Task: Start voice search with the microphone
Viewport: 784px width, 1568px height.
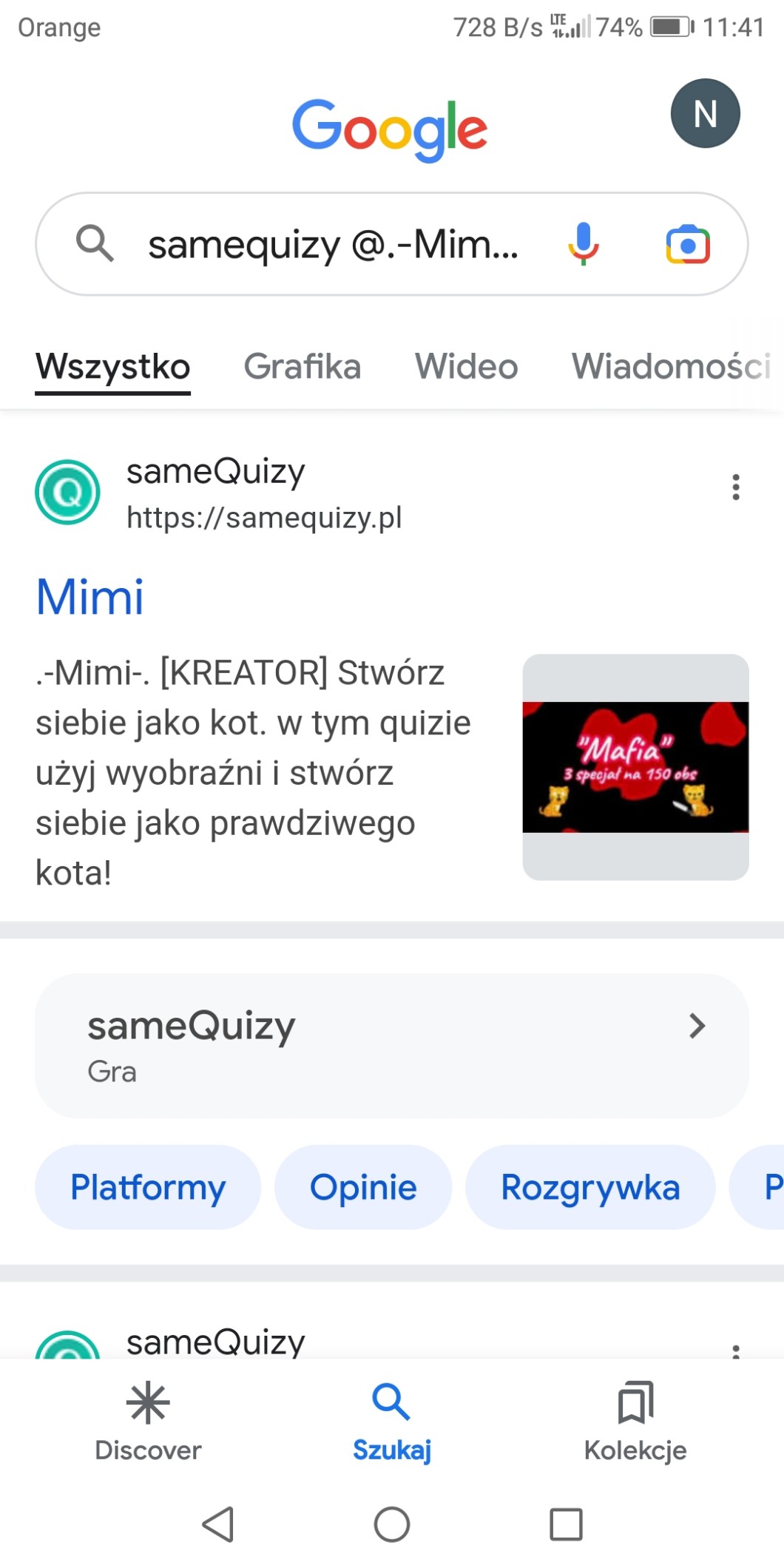Action: pos(583,244)
